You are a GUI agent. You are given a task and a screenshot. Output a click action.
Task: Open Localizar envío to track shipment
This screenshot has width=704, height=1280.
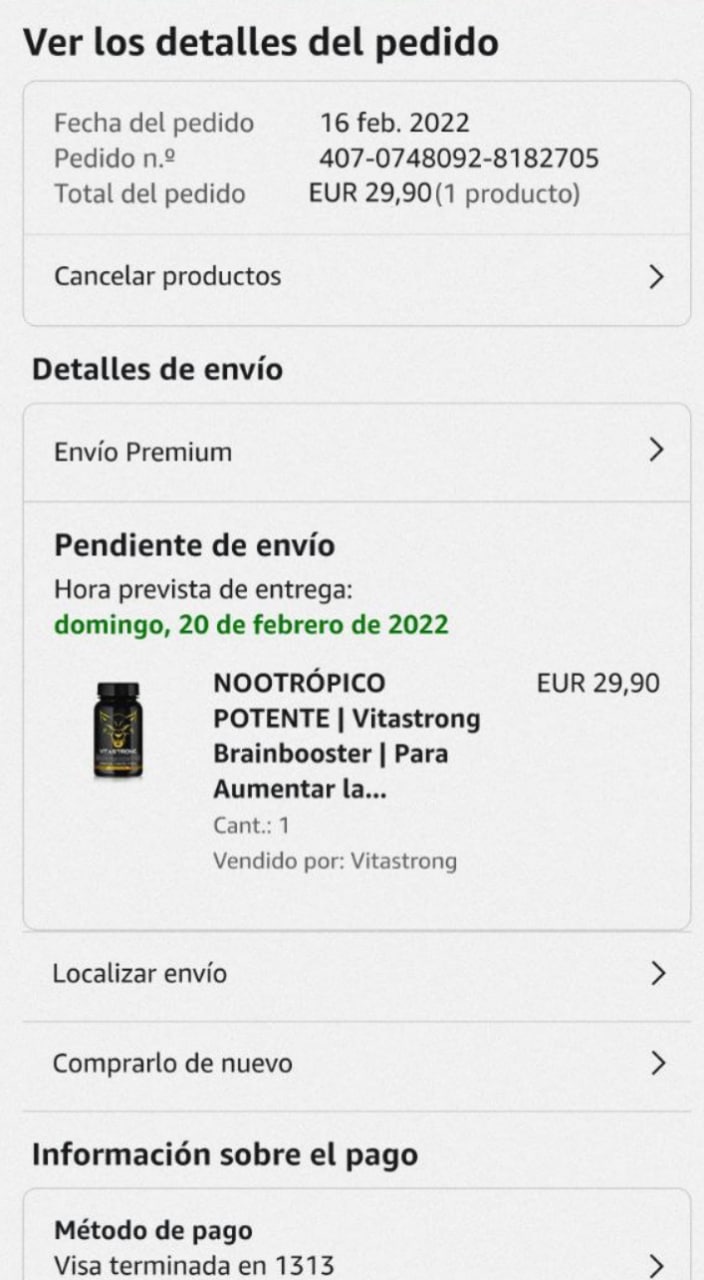(x=356, y=973)
